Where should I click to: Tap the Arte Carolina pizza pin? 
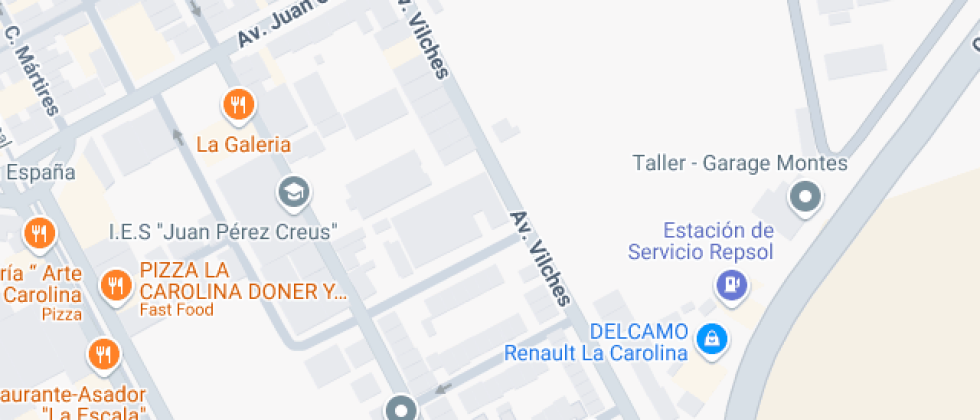click(x=39, y=235)
